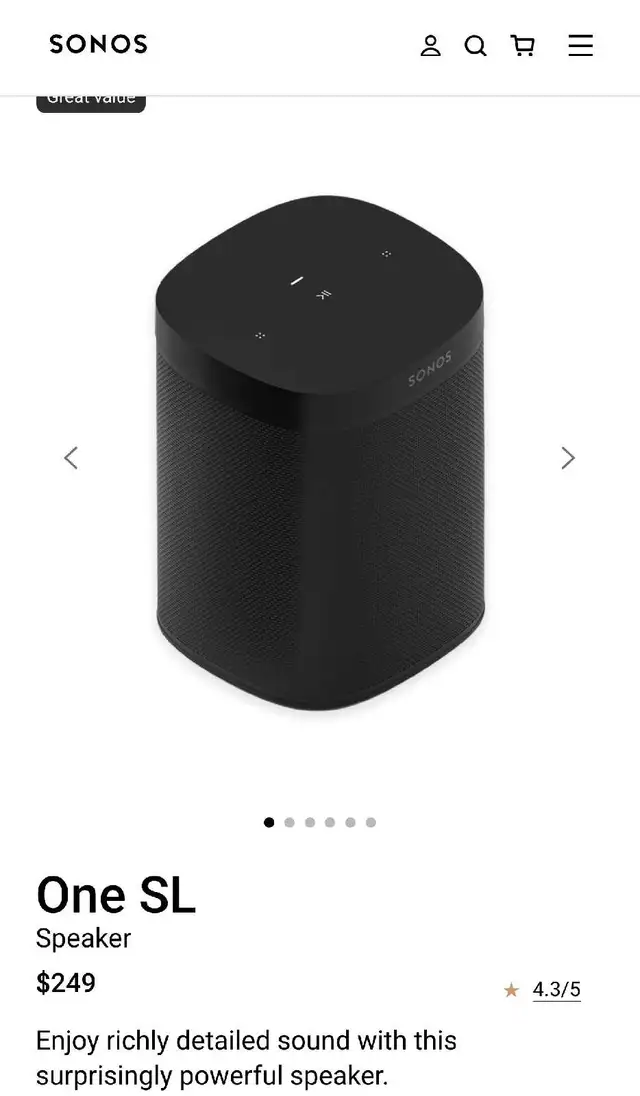Show the previous product image

(x=71, y=458)
